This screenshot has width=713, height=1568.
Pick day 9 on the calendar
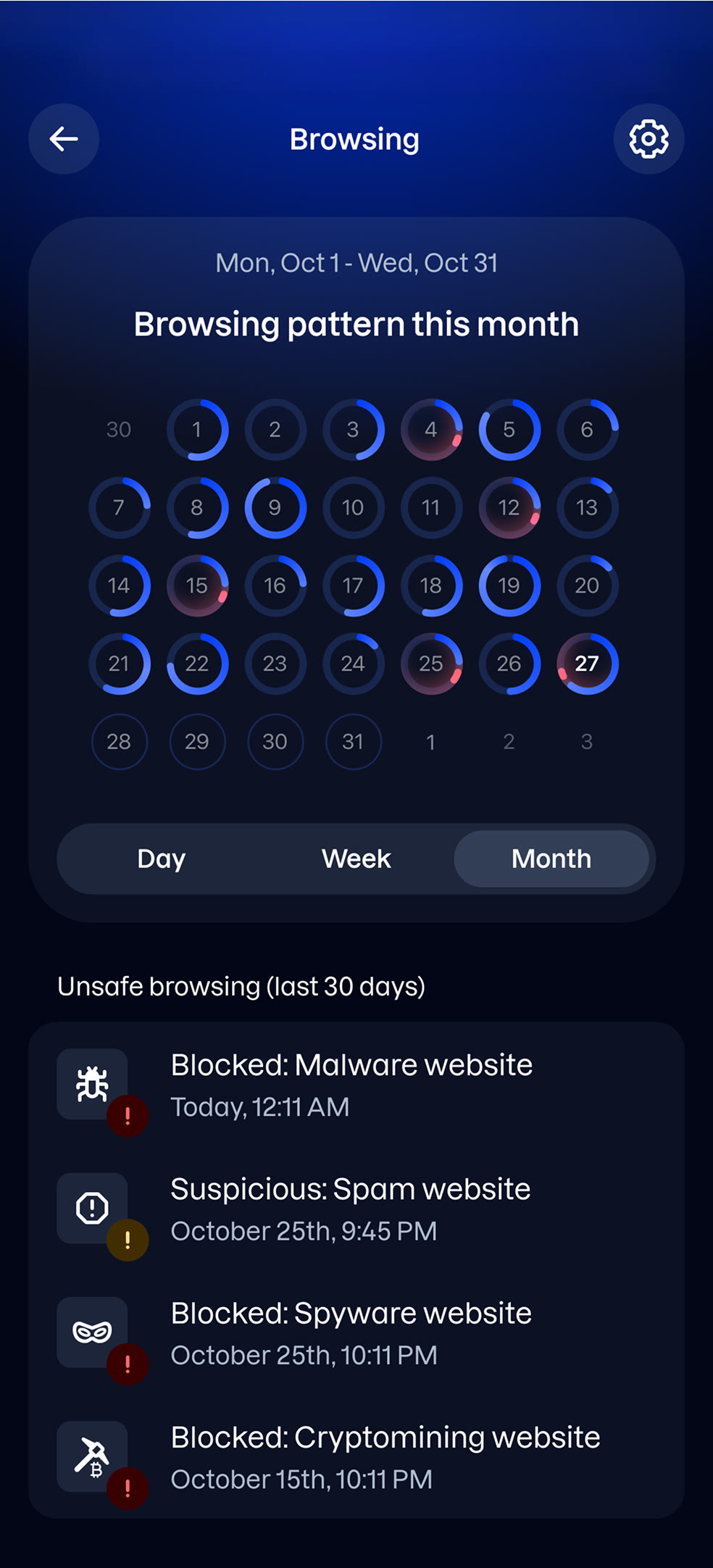(275, 507)
